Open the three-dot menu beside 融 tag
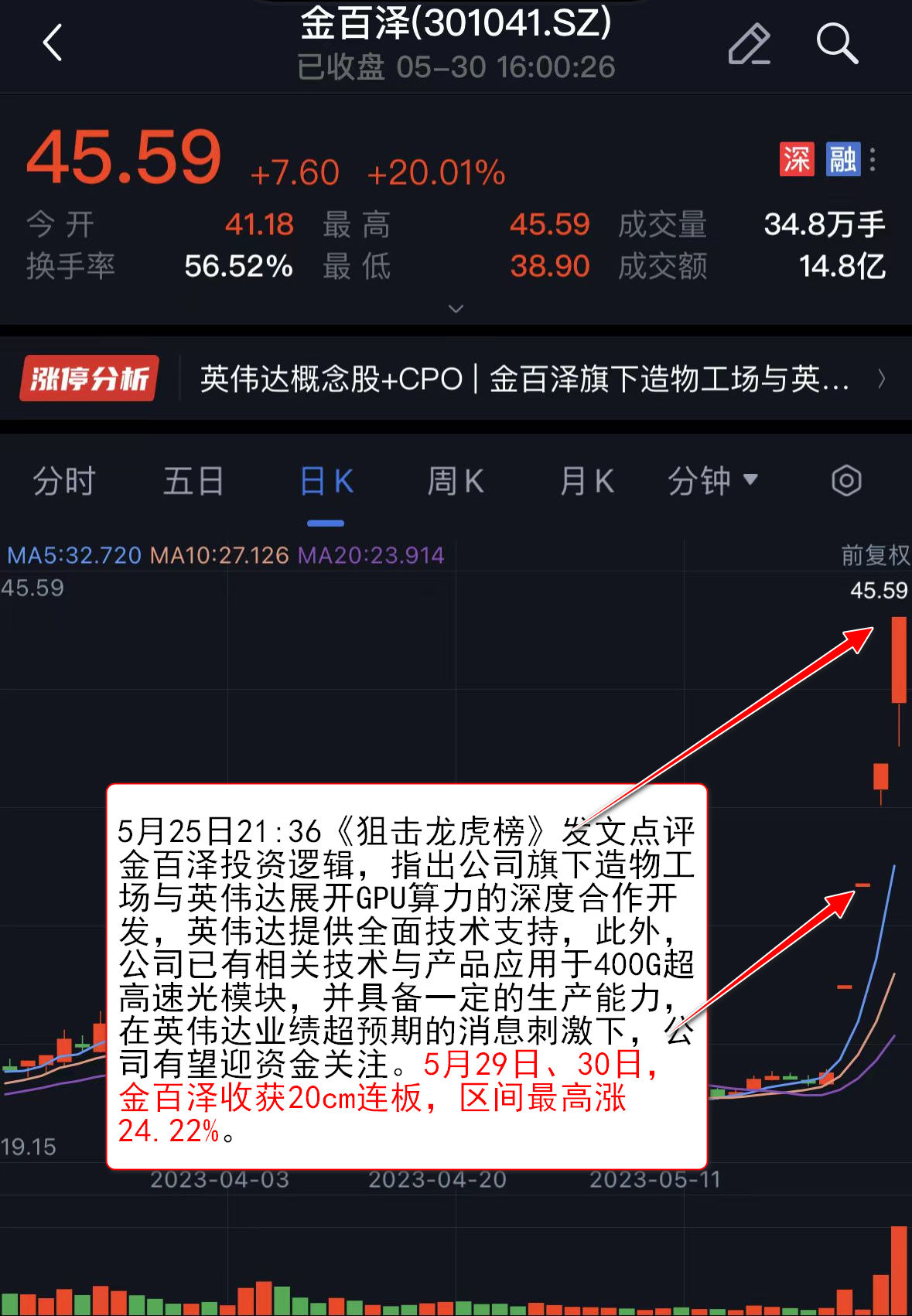The width and height of the screenshot is (912, 1316). tap(873, 159)
